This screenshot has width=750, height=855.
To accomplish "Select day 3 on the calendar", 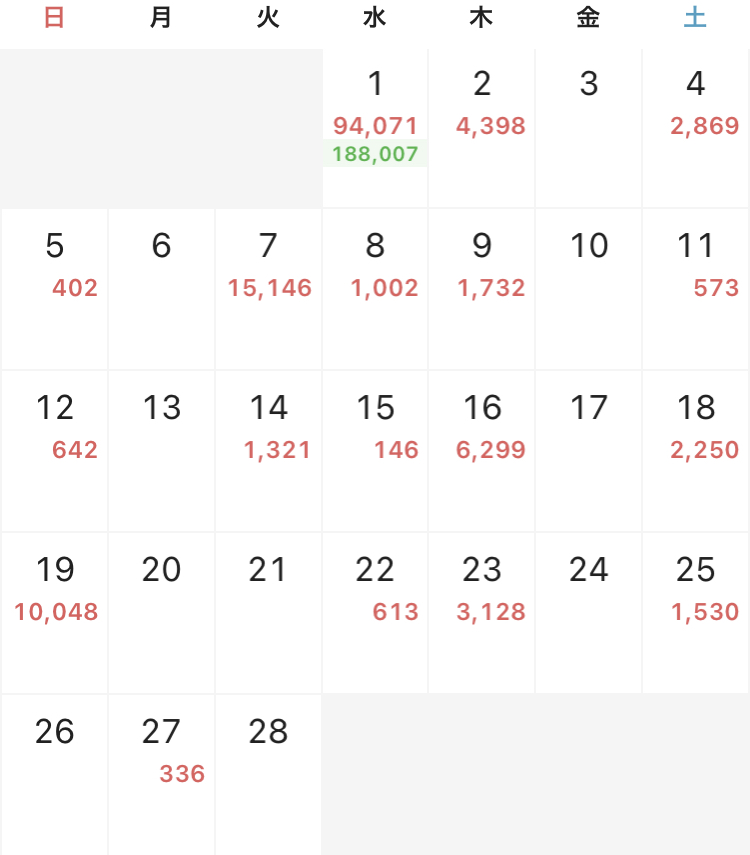I will [x=589, y=128].
